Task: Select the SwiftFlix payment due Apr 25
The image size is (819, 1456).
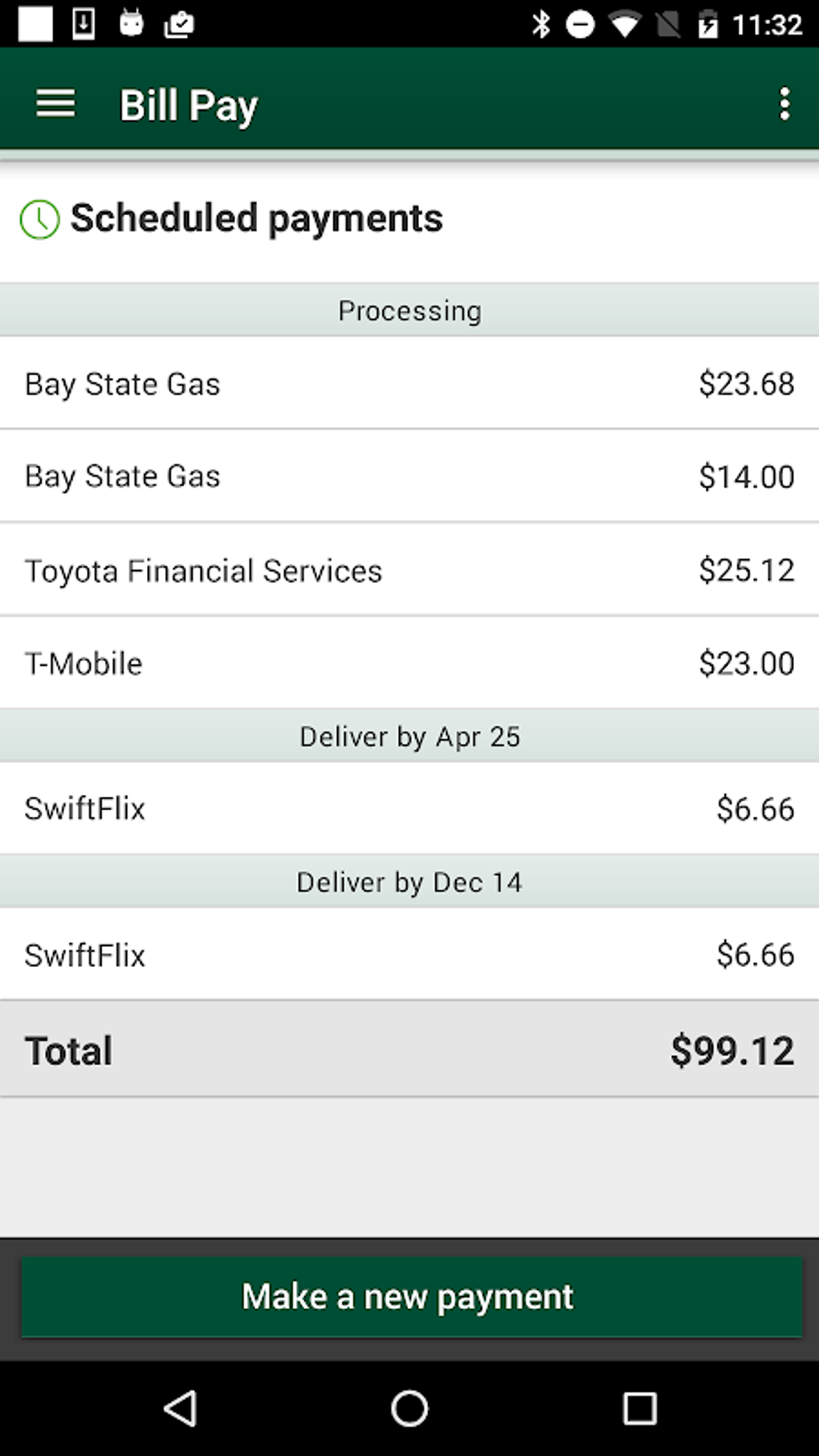Action: [409, 809]
